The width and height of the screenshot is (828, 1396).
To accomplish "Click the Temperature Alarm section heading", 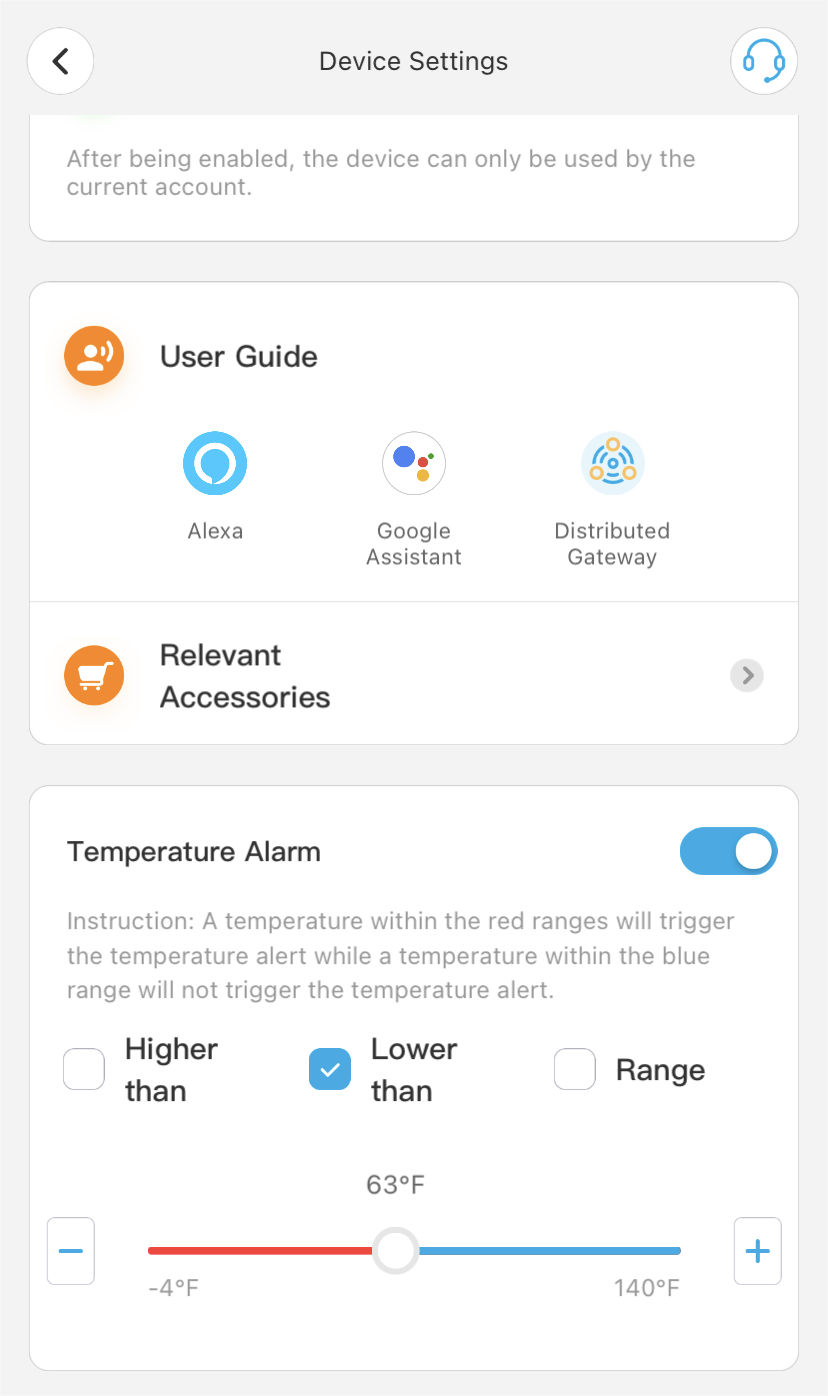I will point(193,851).
